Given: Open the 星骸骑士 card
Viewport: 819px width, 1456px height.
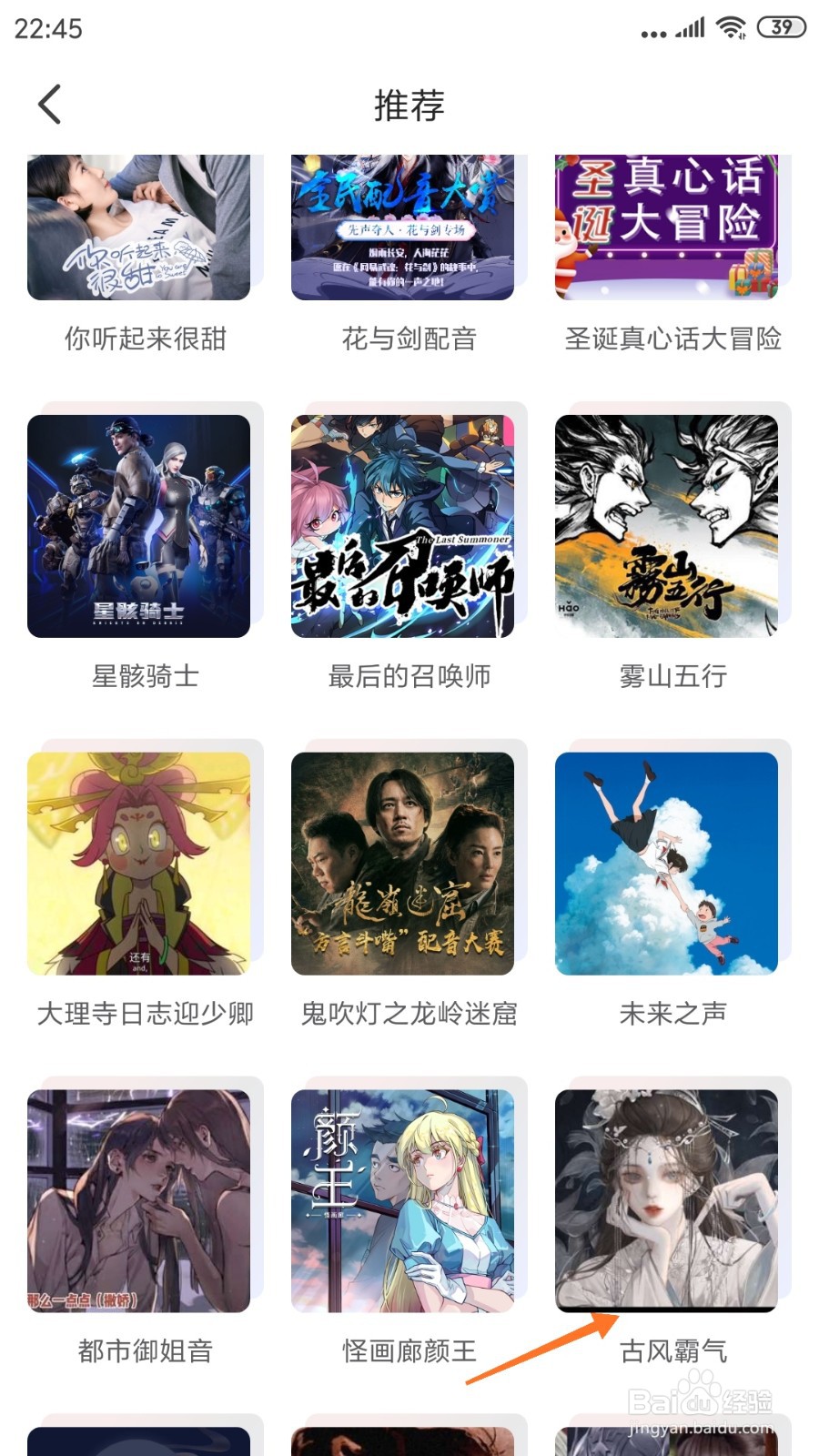Looking at the screenshot, I should tap(139, 526).
